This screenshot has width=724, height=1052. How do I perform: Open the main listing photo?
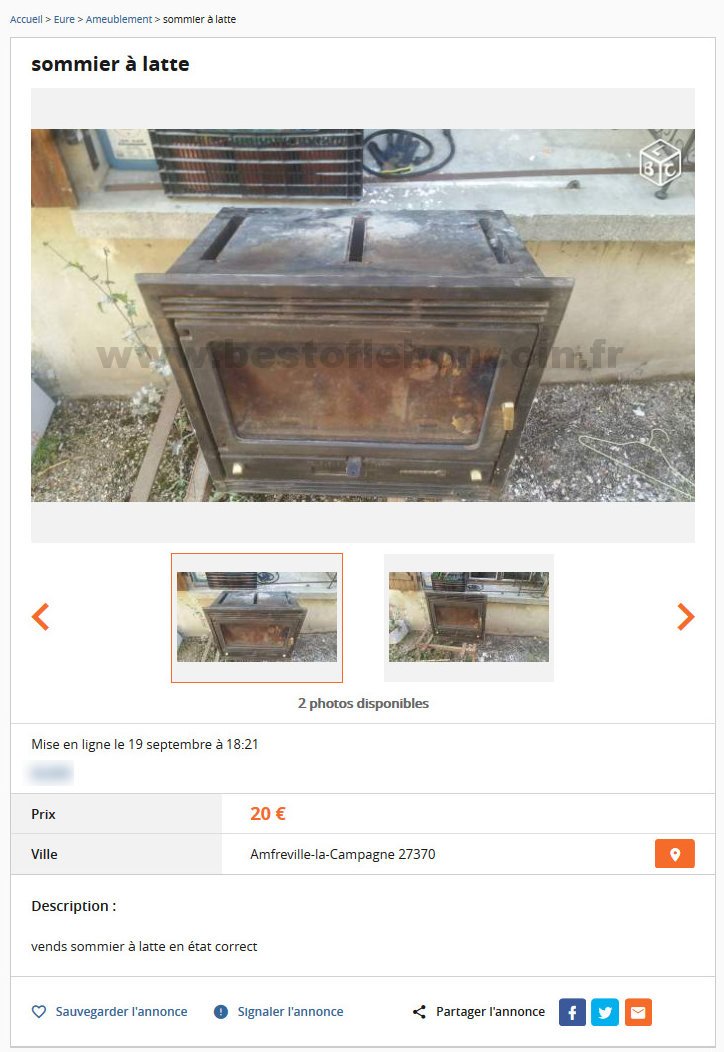(x=362, y=315)
